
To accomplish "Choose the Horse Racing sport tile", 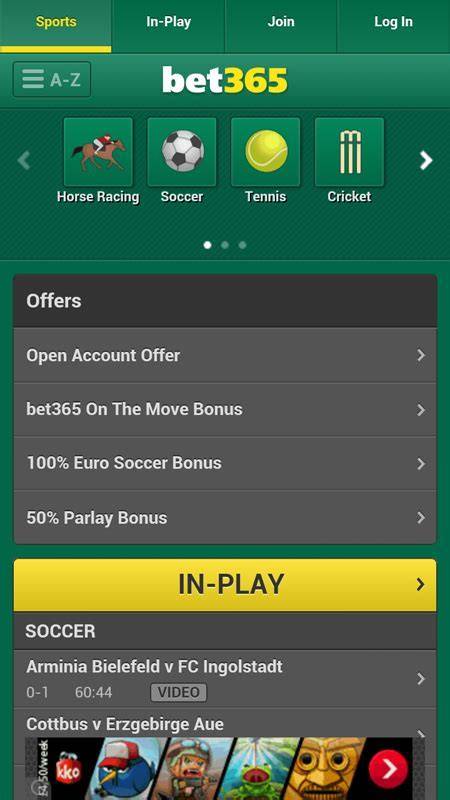I will point(98,161).
